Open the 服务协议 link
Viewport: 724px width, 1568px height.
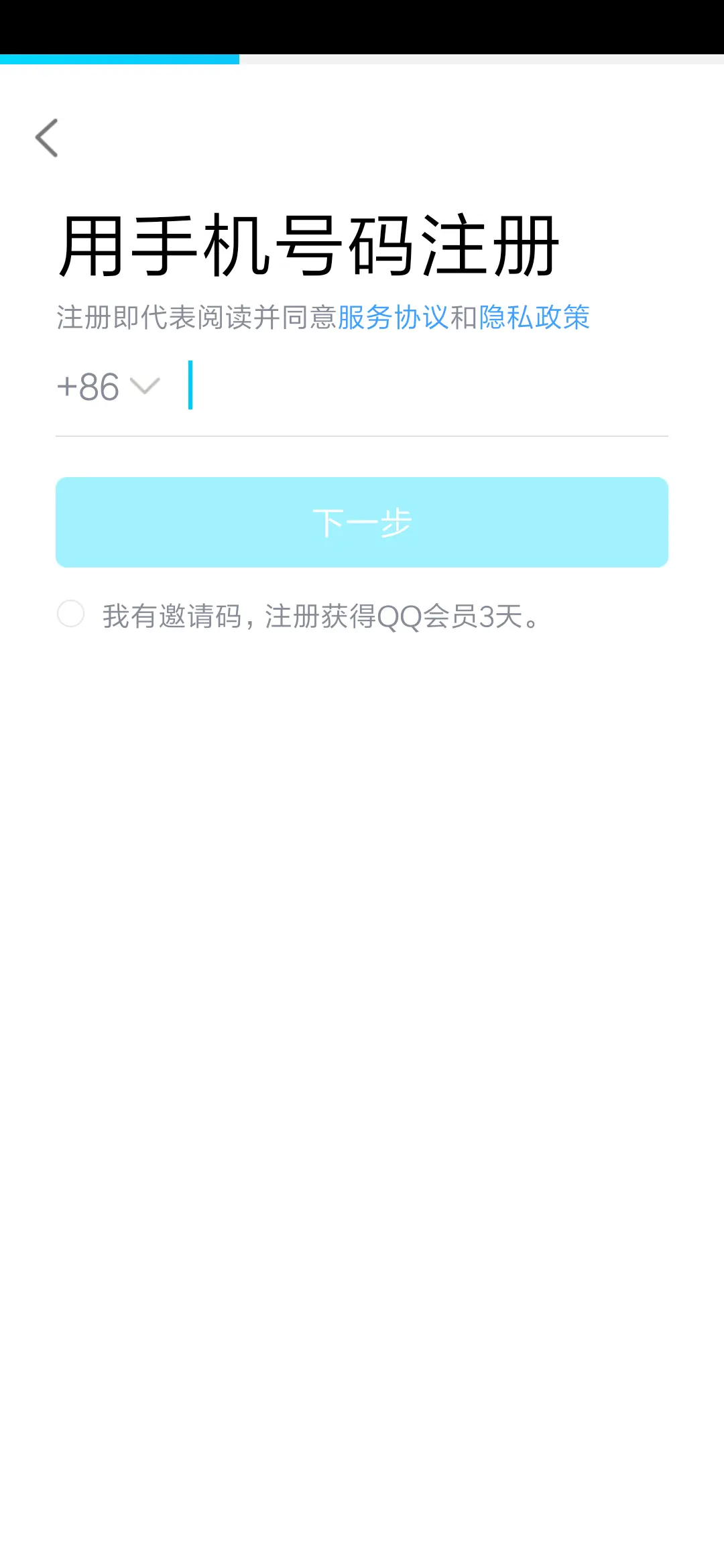click(x=393, y=318)
